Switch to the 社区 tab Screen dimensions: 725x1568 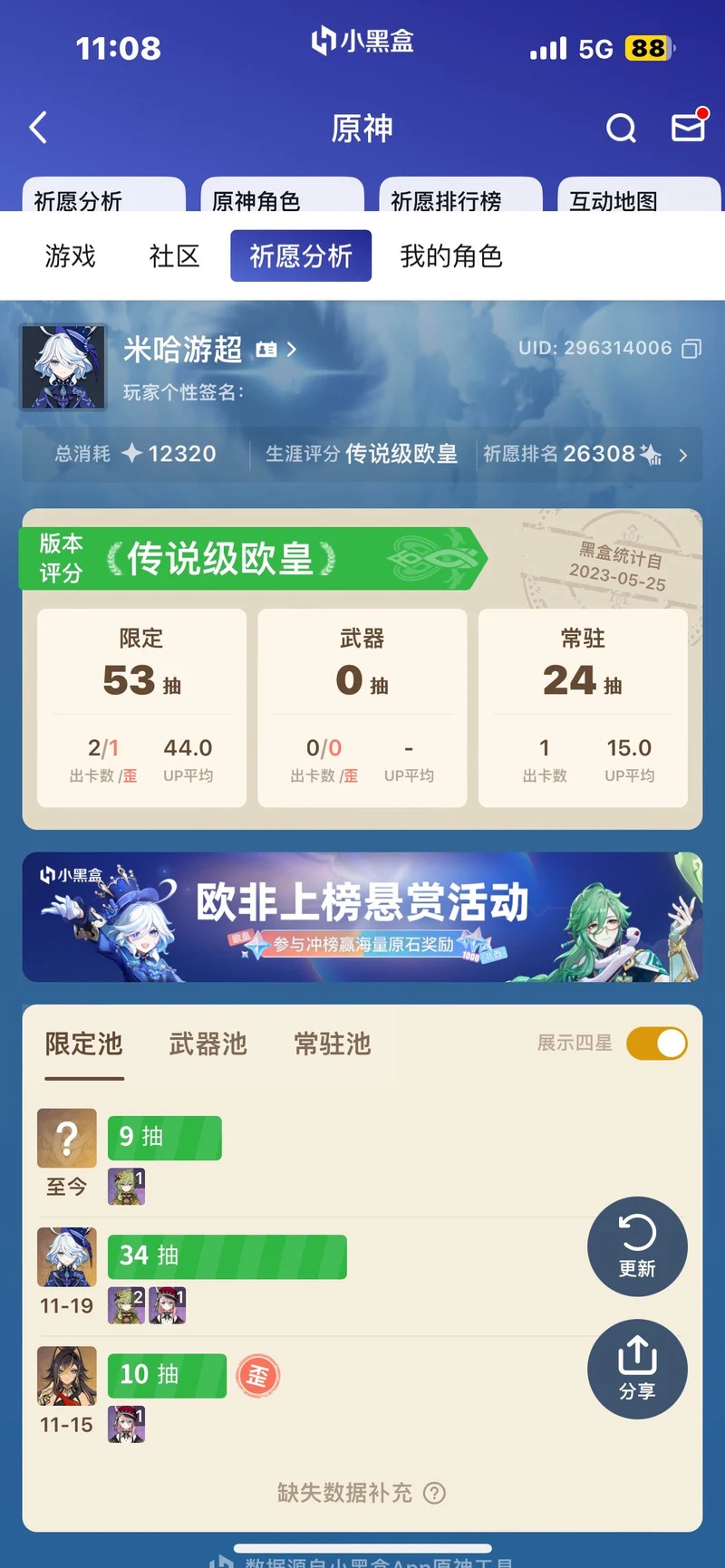[174, 256]
